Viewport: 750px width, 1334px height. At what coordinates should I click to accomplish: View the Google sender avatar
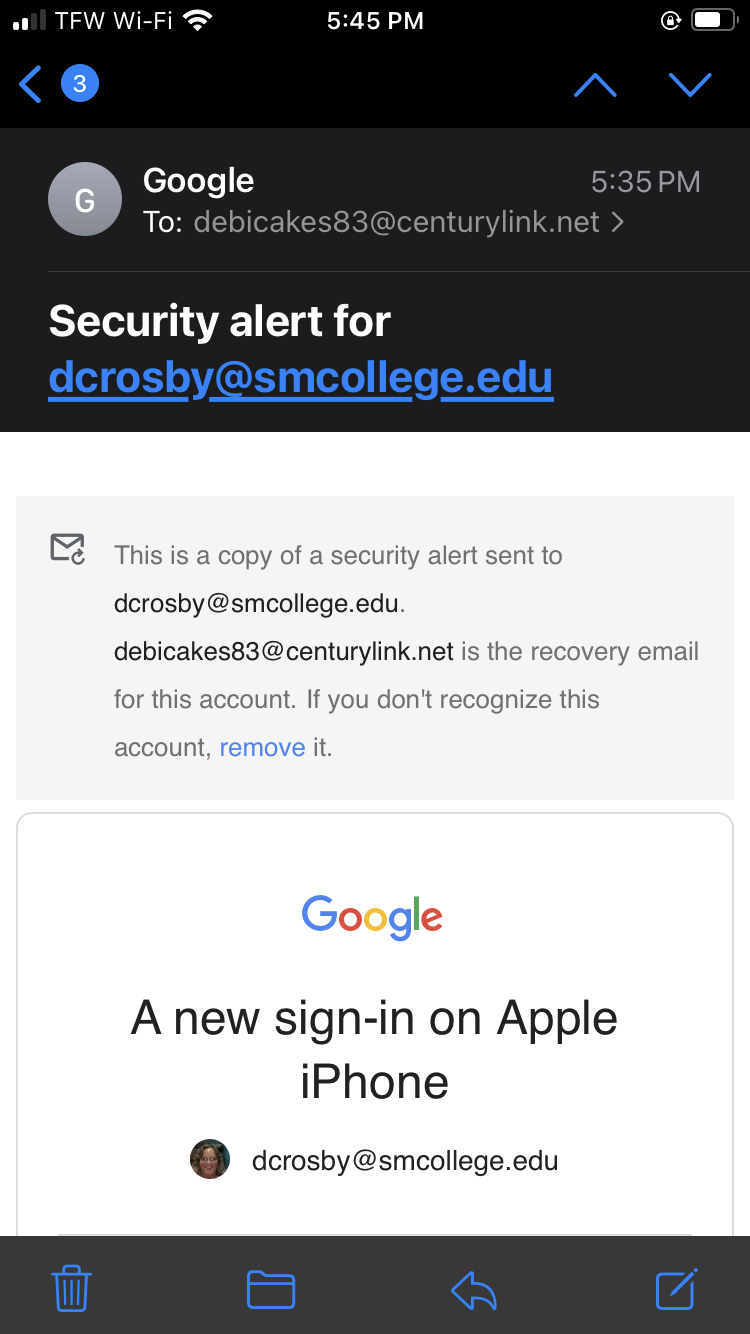click(85, 200)
